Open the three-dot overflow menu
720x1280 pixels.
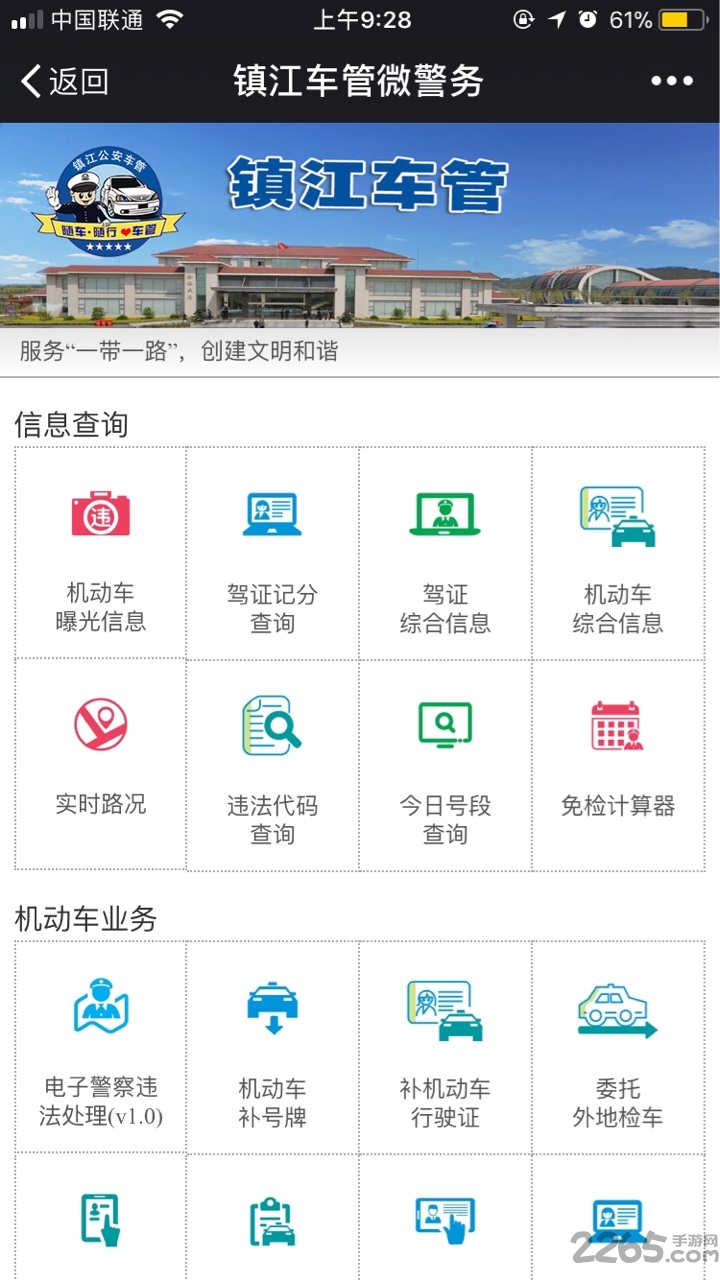(671, 81)
